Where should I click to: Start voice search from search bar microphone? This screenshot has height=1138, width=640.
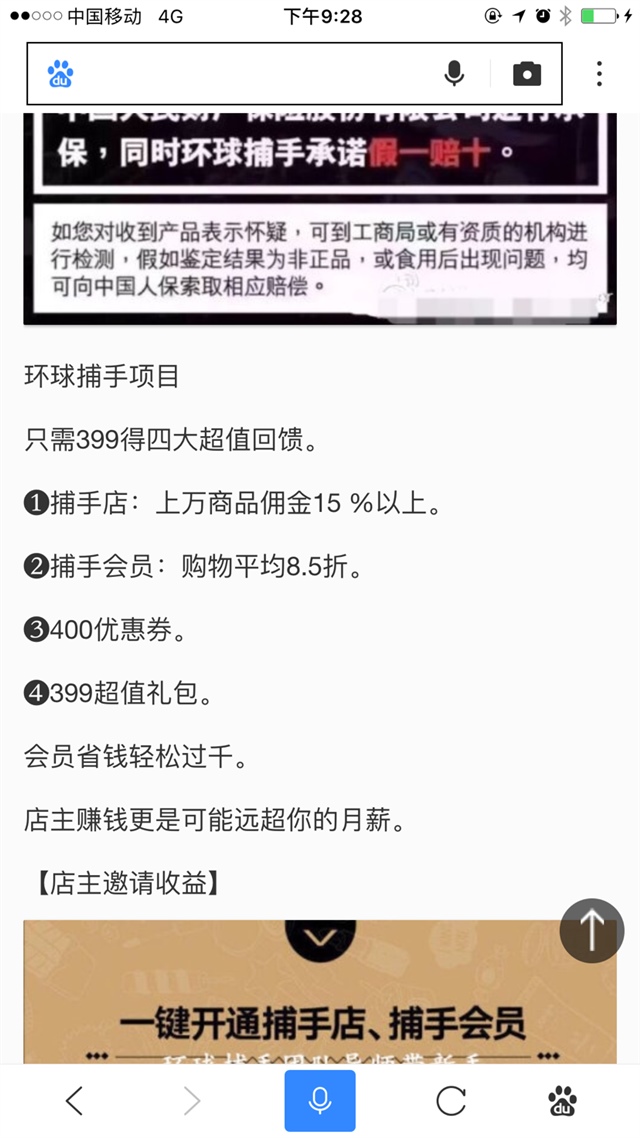click(454, 74)
